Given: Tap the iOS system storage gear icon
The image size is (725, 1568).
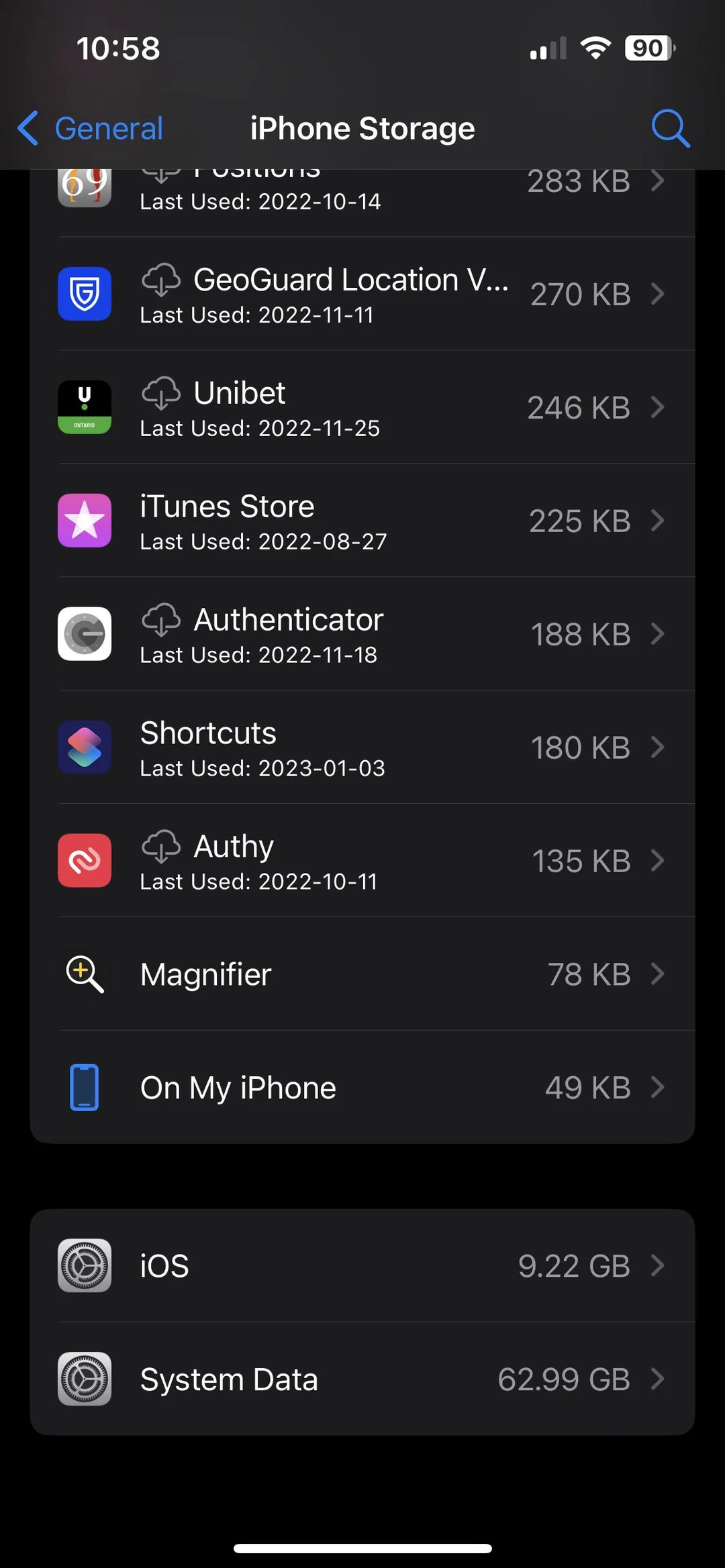Looking at the screenshot, I should (85, 1265).
